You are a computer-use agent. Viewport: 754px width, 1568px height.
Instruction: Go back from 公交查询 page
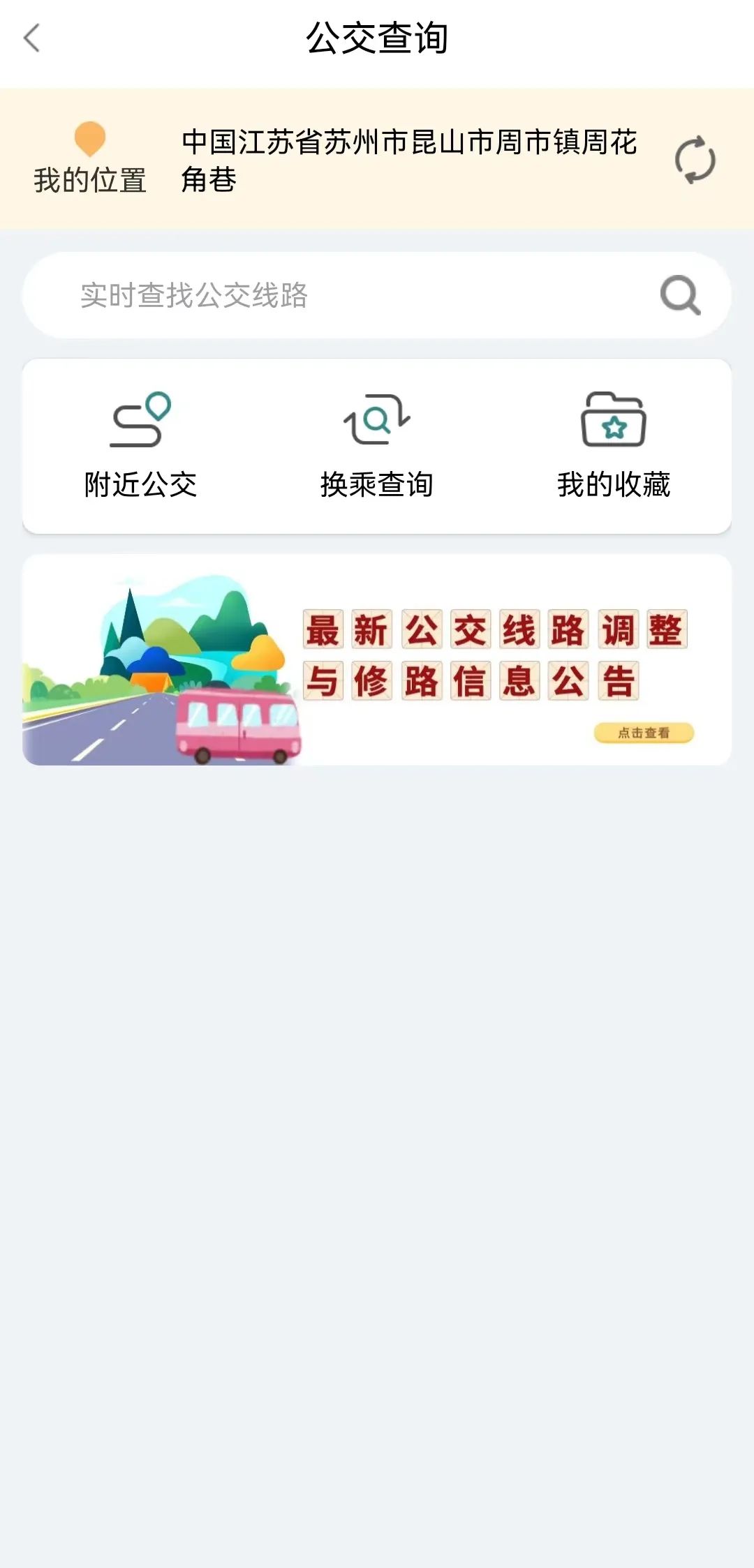tap(32, 38)
